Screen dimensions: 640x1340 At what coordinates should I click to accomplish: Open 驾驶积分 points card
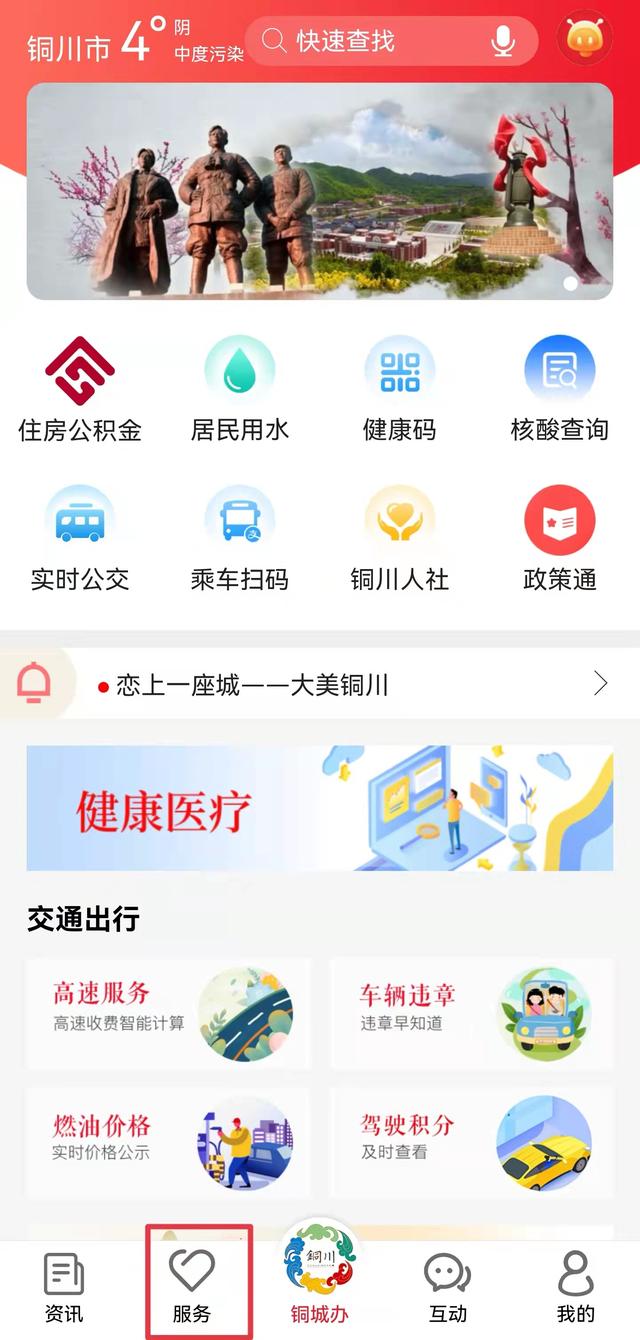(472, 1142)
